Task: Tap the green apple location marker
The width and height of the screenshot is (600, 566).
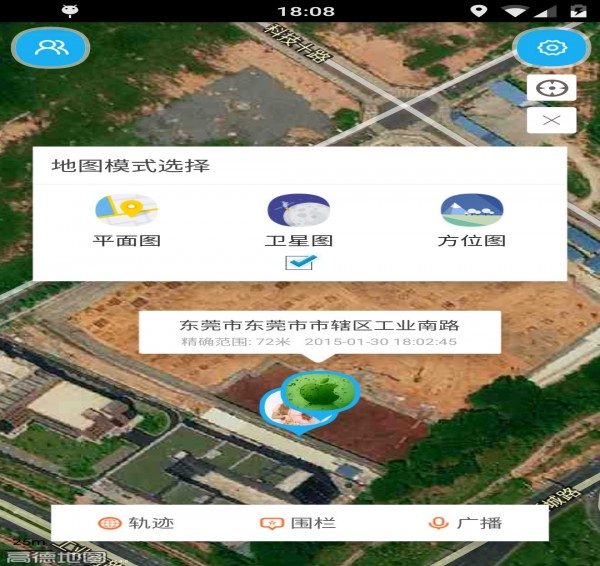Action: coord(320,392)
